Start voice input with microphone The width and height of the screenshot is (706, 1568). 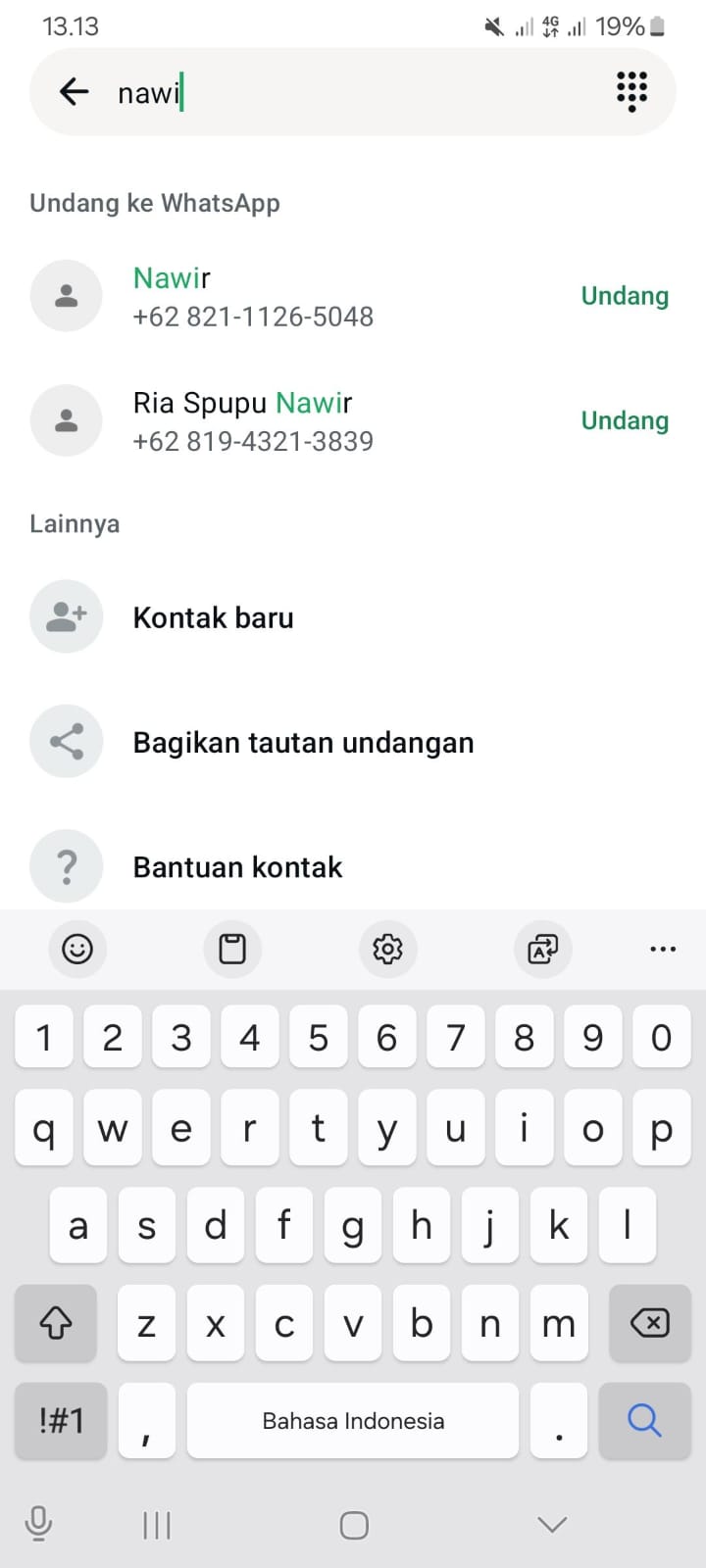(x=38, y=1524)
